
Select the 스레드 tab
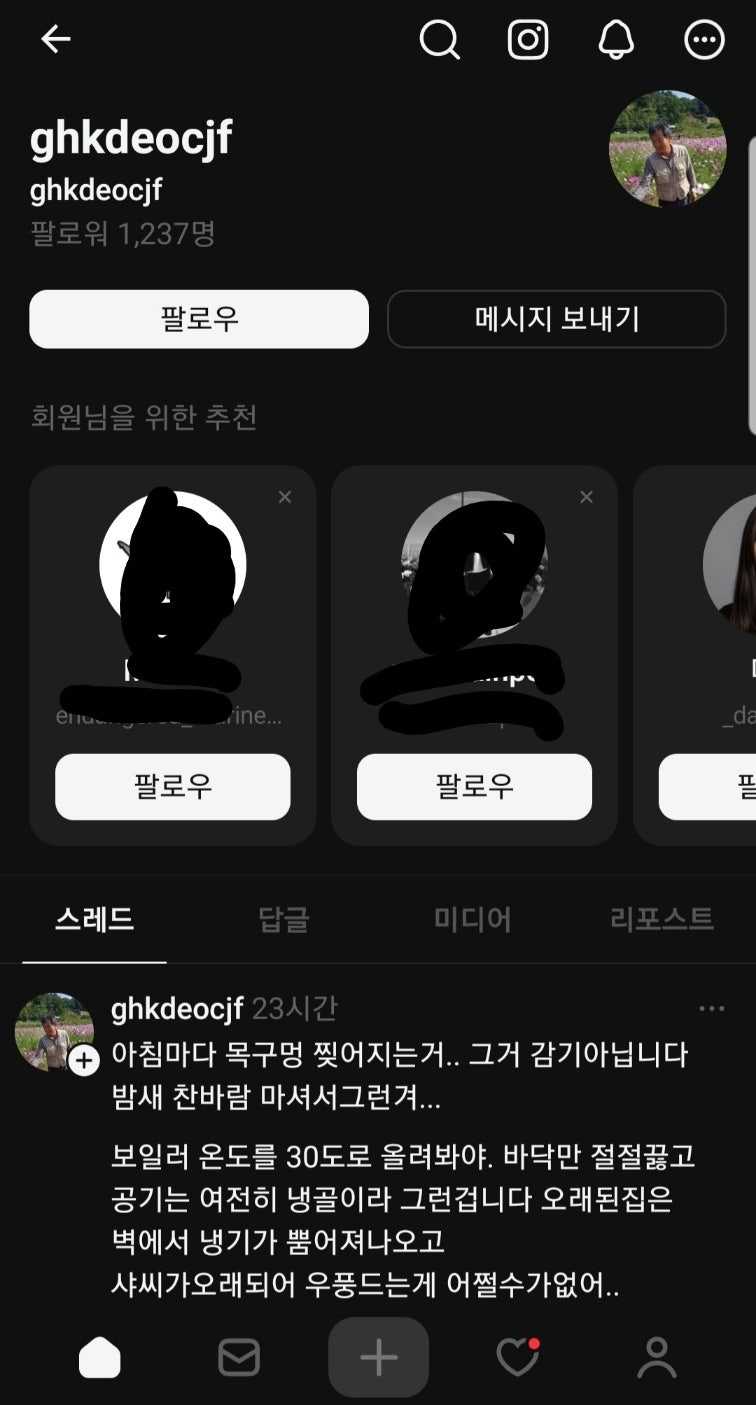tap(94, 919)
